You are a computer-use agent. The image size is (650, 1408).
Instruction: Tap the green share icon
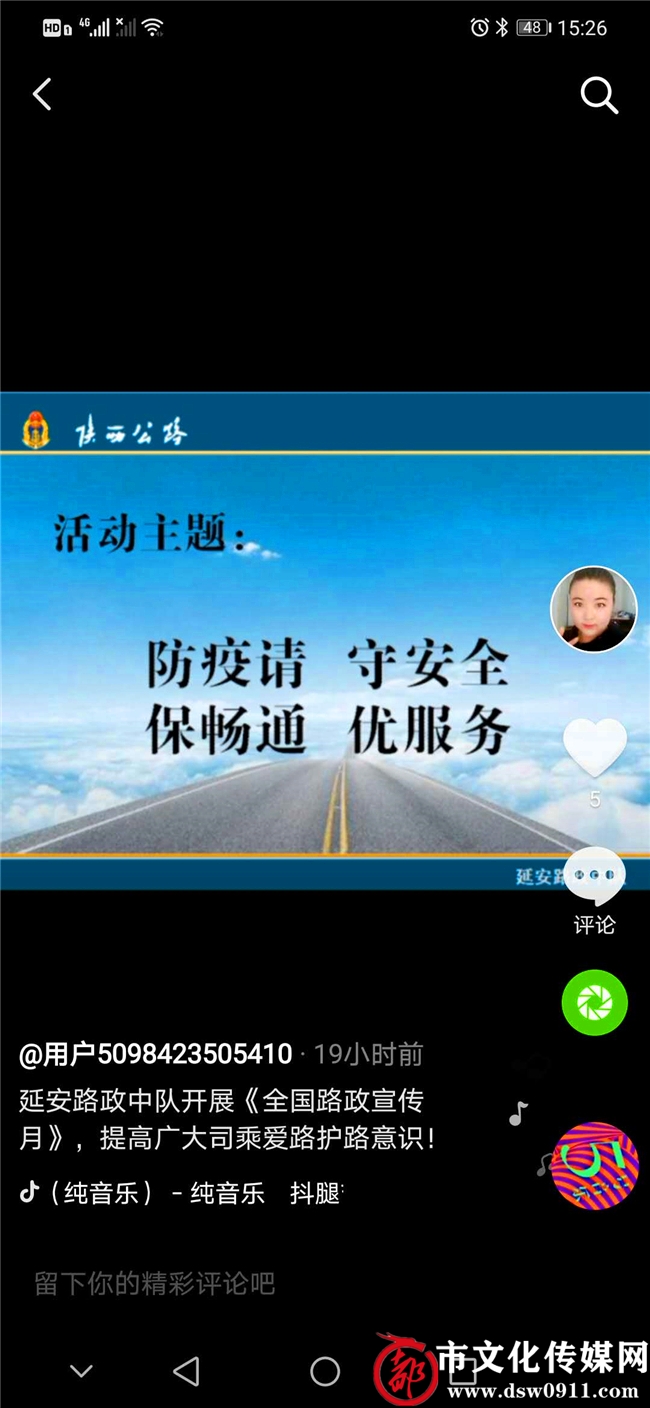pos(594,1002)
